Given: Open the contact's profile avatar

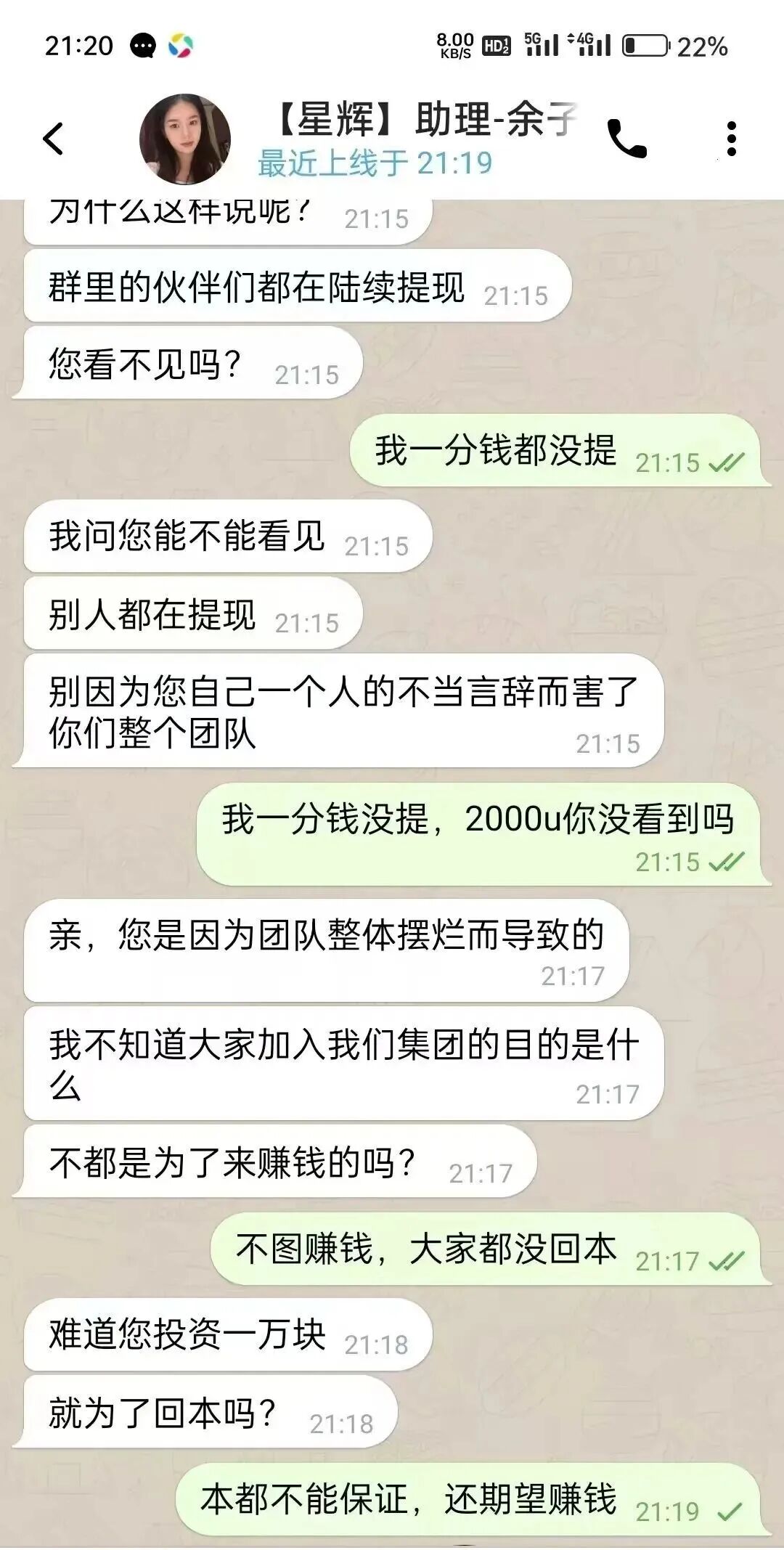Looking at the screenshot, I should [185, 139].
